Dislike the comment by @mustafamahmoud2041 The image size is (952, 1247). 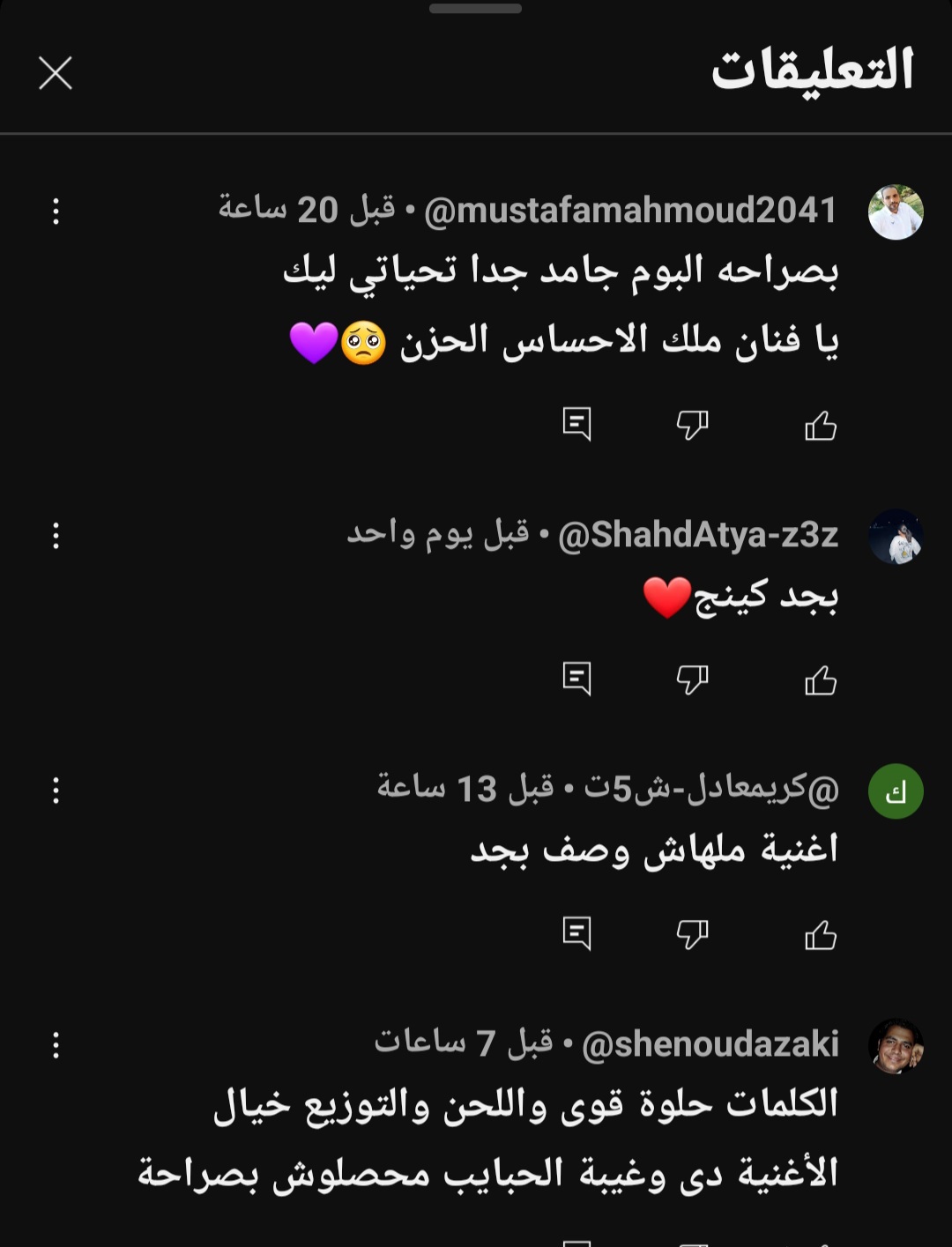pyautogui.click(x=692, y=426)
